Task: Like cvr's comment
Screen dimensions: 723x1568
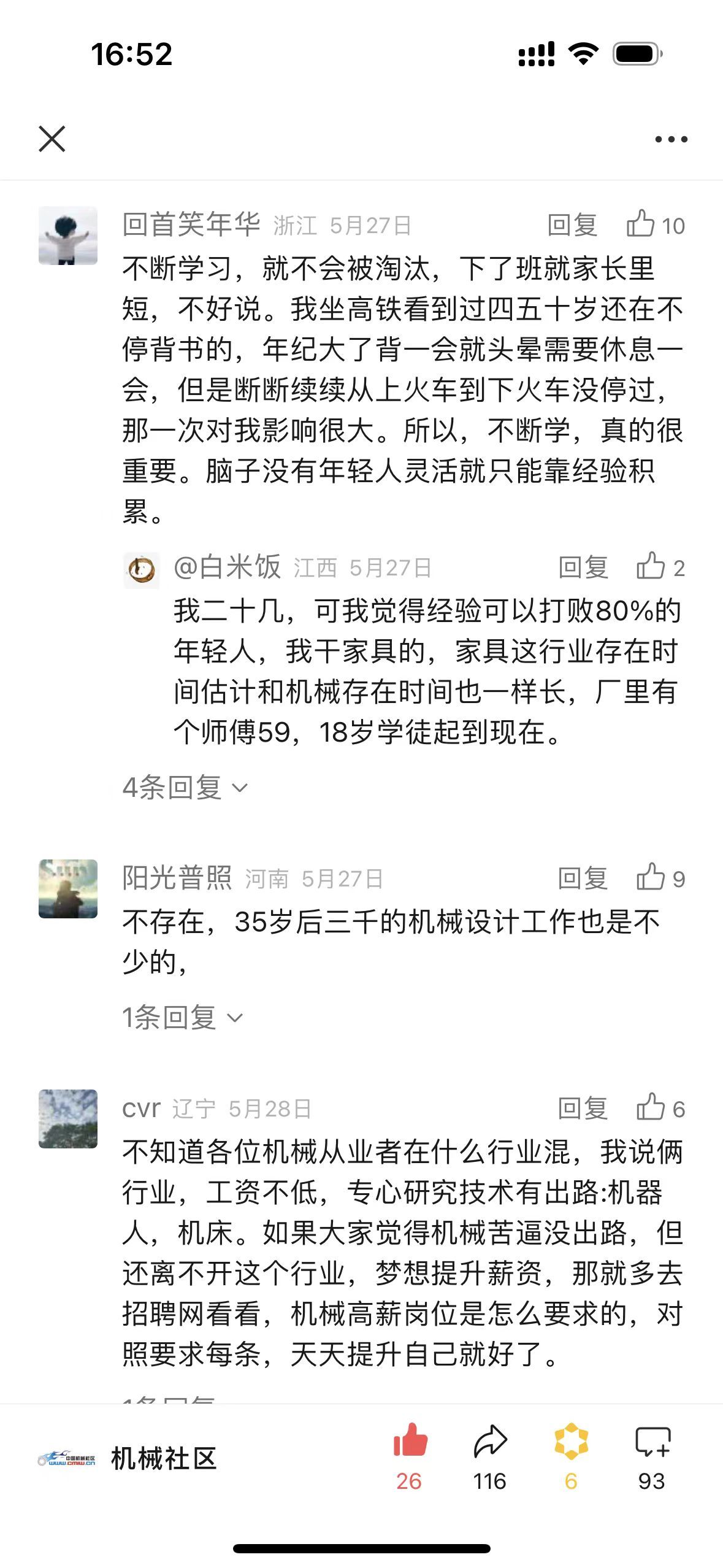Action: click(x=651, y=1107)
